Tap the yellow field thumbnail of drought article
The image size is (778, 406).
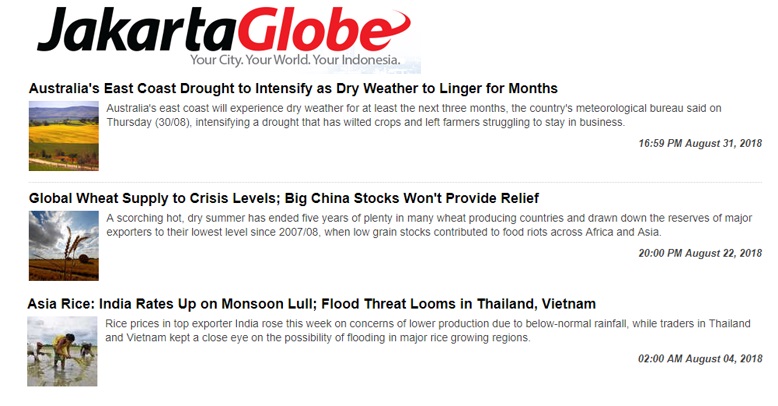(63, 136)
